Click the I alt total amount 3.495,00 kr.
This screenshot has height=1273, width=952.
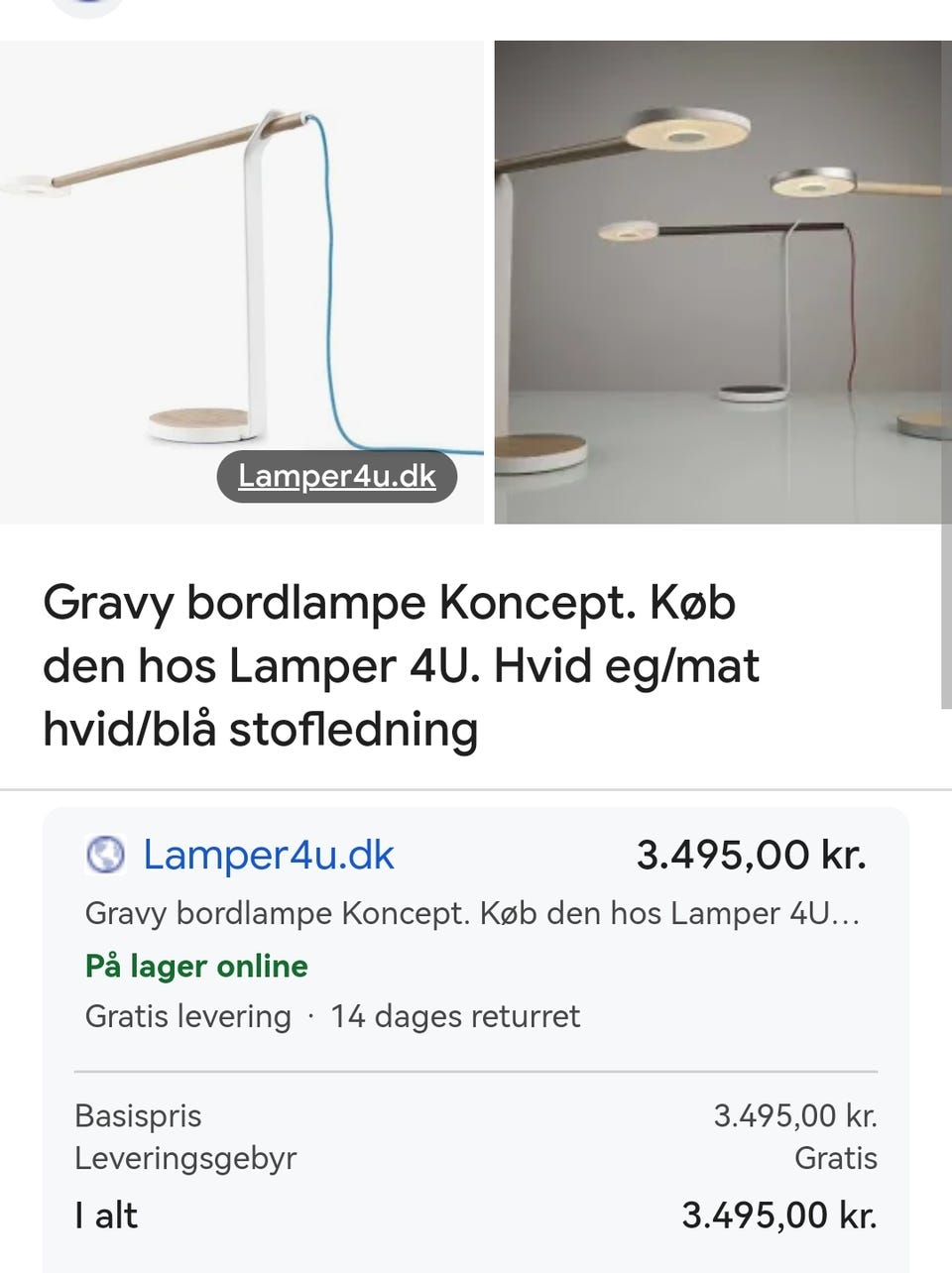tap(779, 1213)
